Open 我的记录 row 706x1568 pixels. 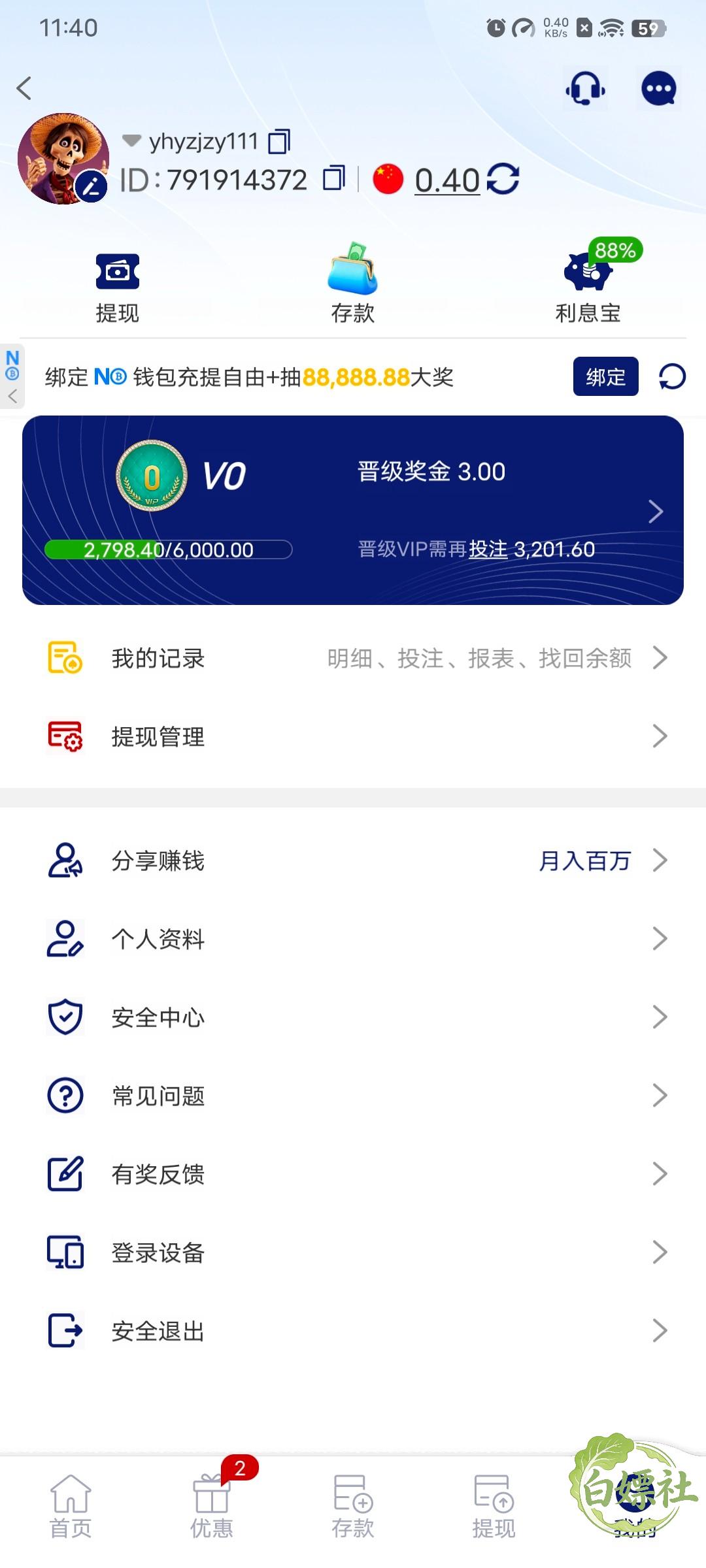tap(353, 658)
